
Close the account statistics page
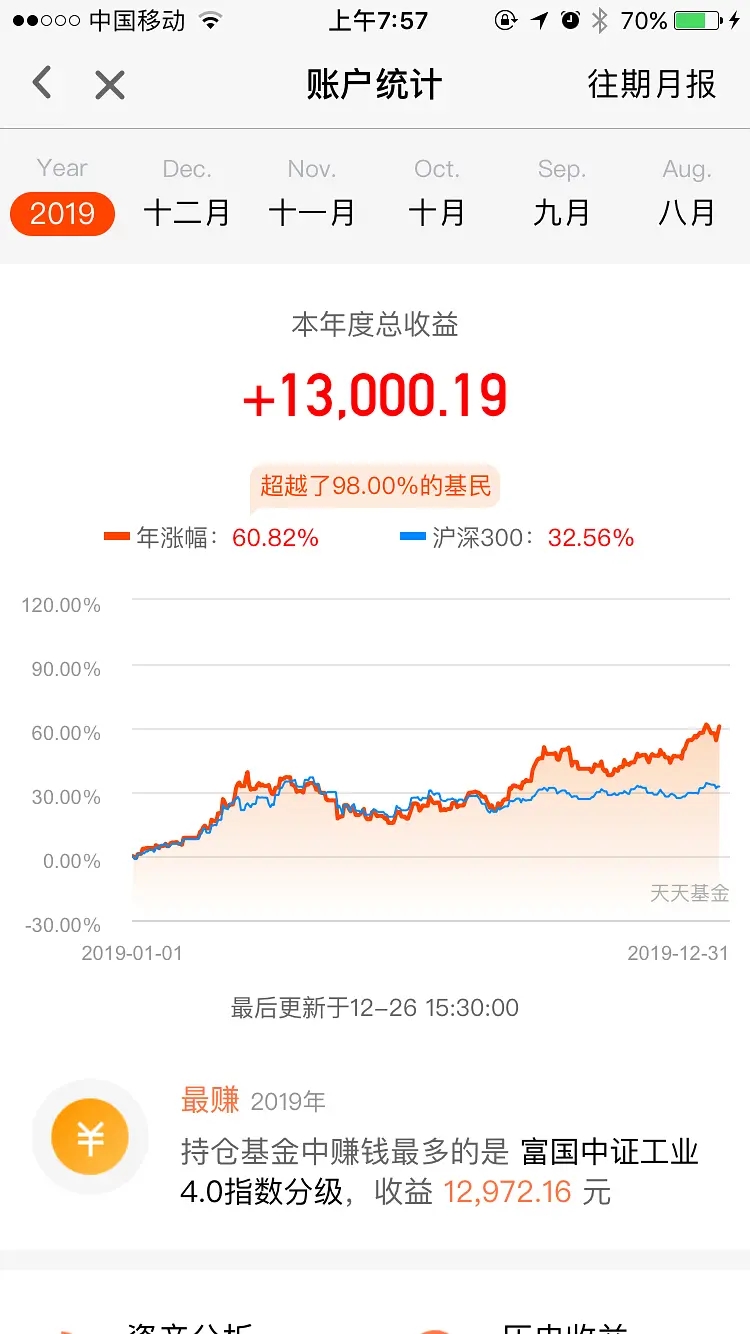(110, 85)
